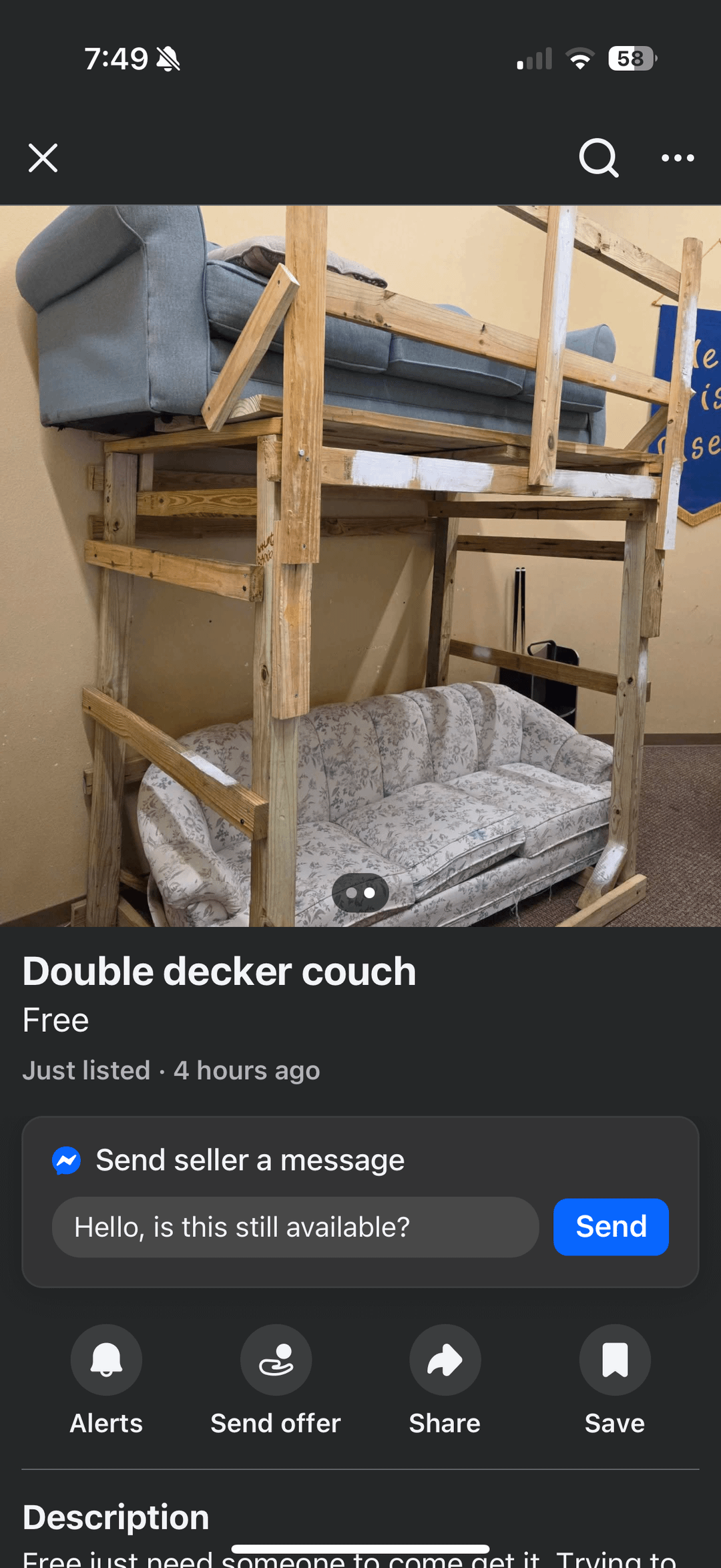Close the marketplace listing

tap(43, 158)
